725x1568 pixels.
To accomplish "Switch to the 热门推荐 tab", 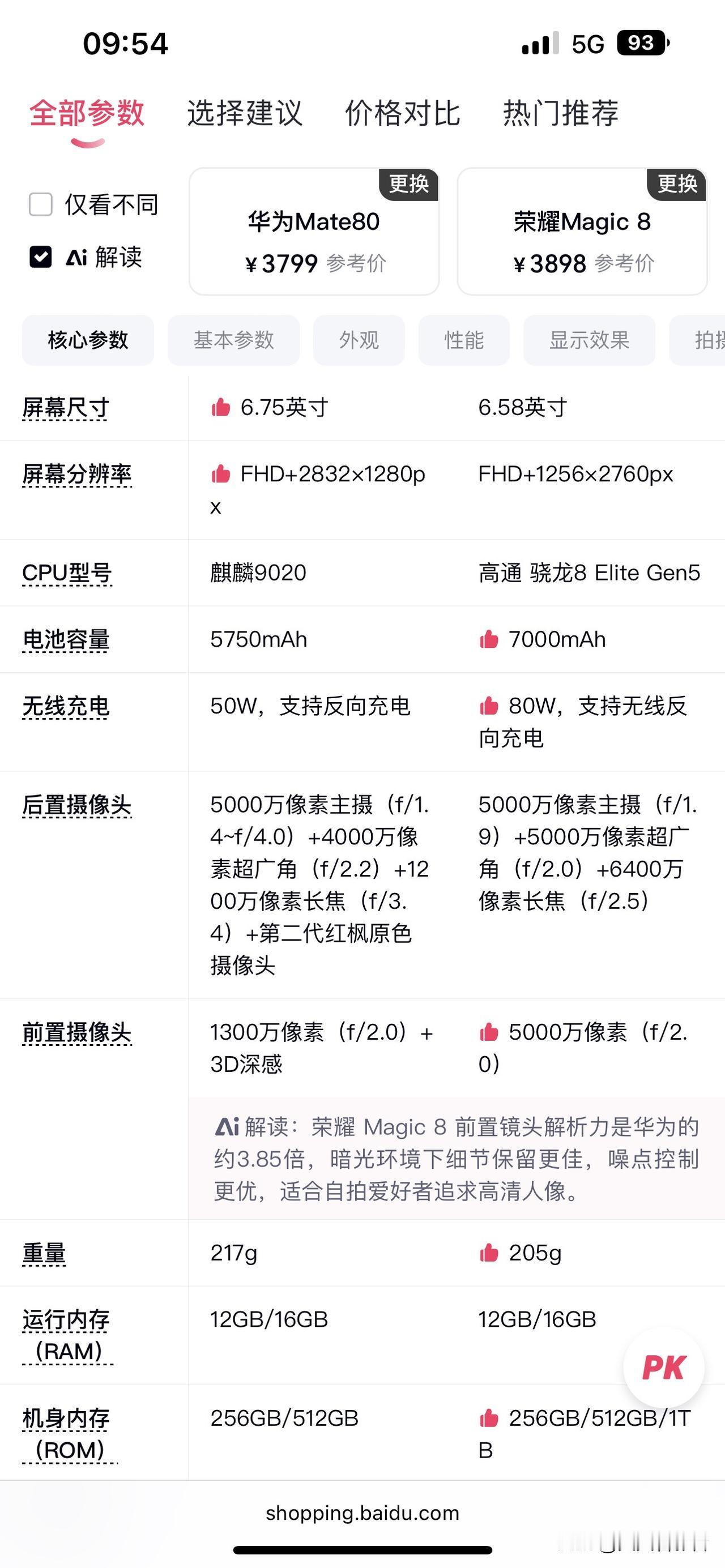I will [x=559, y=113].
